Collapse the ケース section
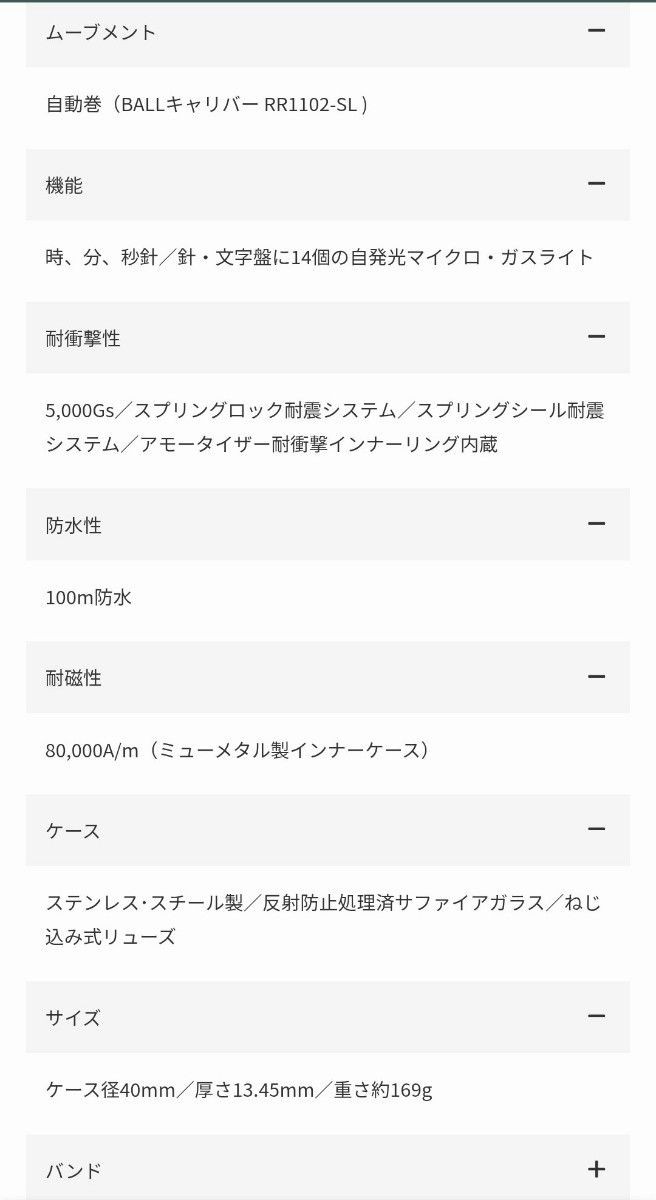The height and width of the screenshot is (1200, 656). coord(596,830)
